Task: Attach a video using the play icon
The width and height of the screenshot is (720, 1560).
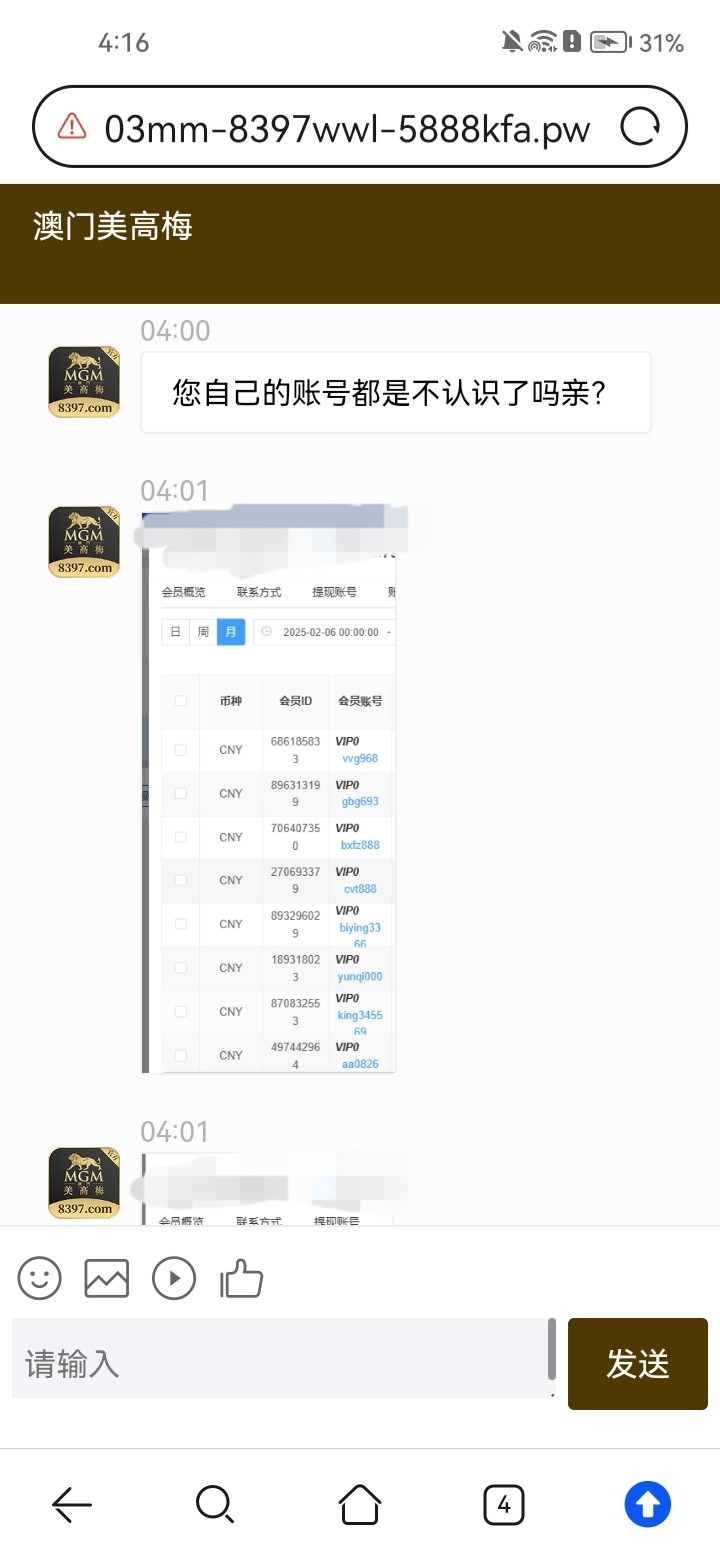Action: point(174,1278)
